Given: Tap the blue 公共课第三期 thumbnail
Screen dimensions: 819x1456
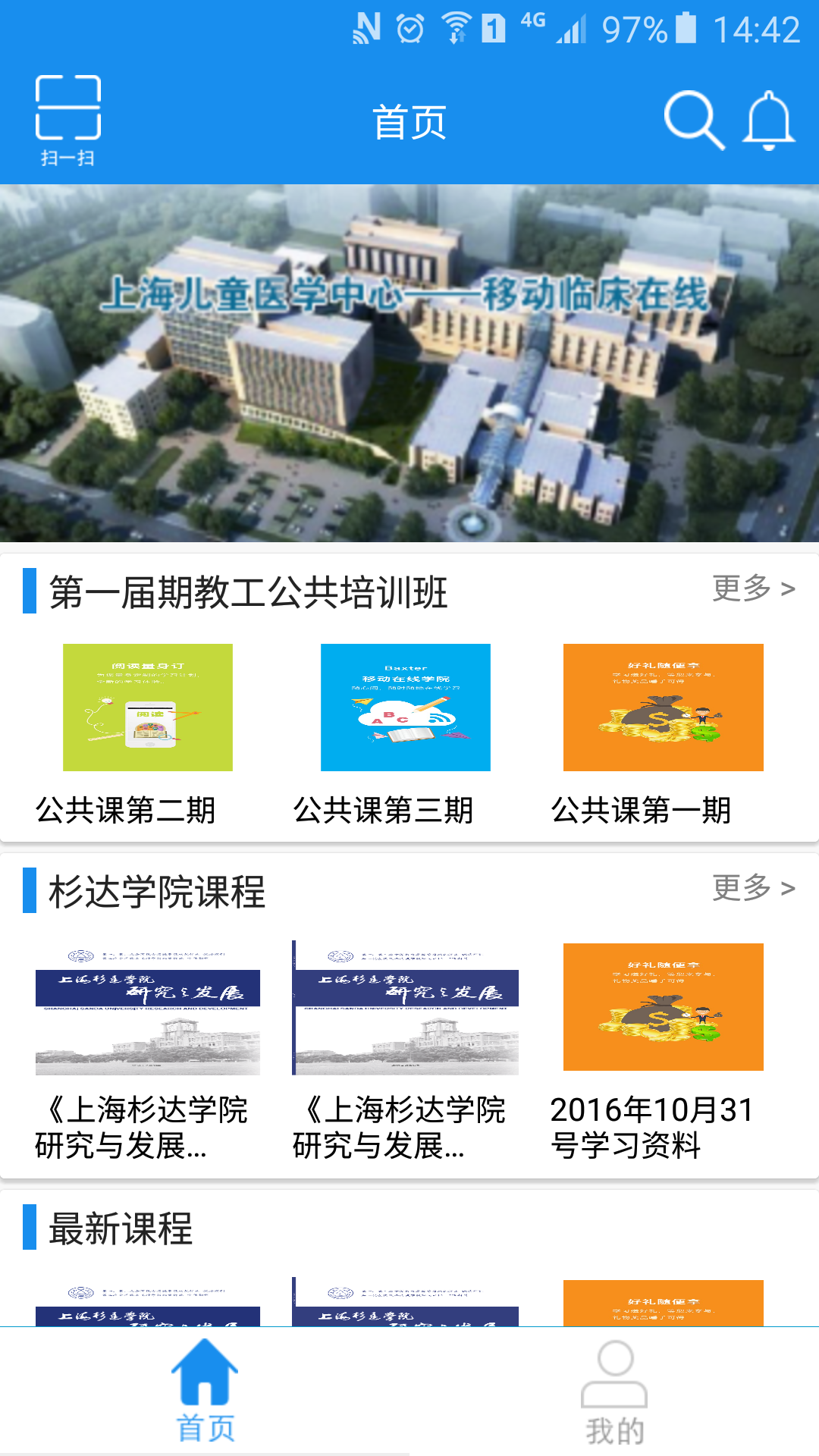Looking at the screenshot, I should [x=405, y=708].
